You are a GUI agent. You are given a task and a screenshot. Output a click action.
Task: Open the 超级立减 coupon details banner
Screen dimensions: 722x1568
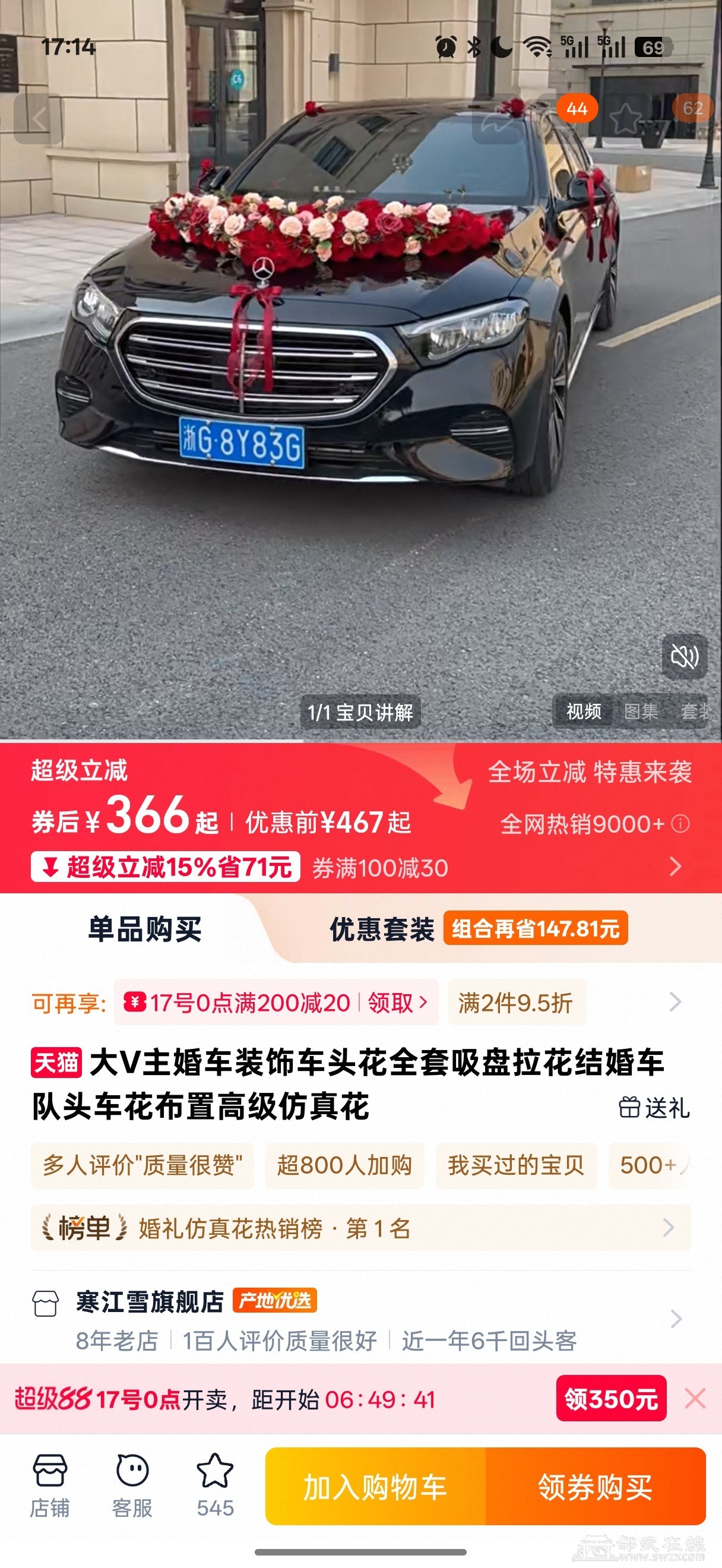pos(674,866)
